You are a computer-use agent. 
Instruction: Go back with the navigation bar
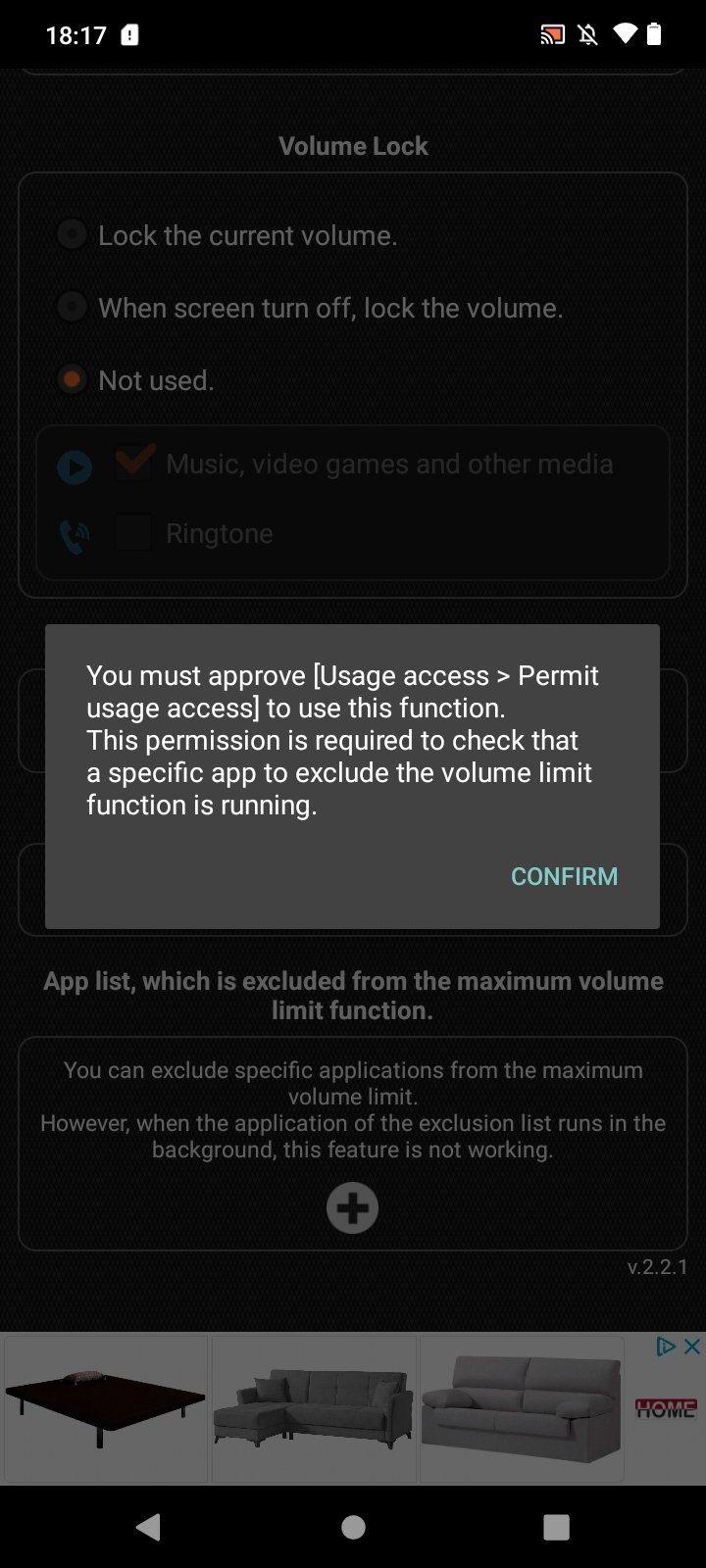click(149, 1527)
